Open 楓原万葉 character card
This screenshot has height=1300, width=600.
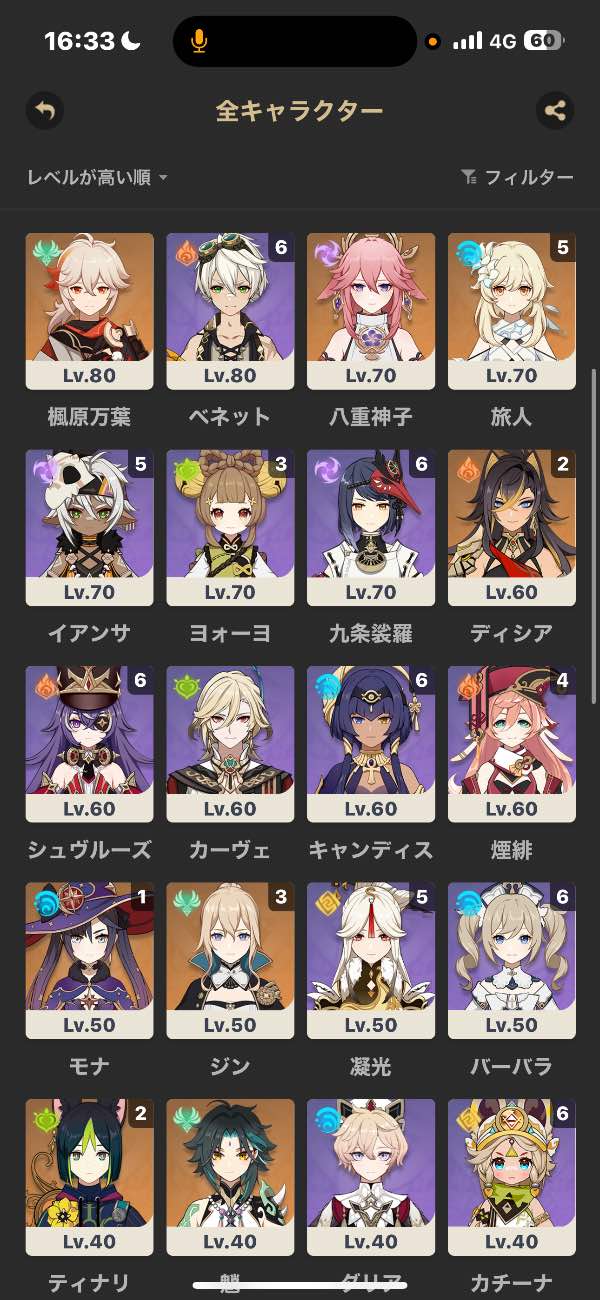point(89,311)
